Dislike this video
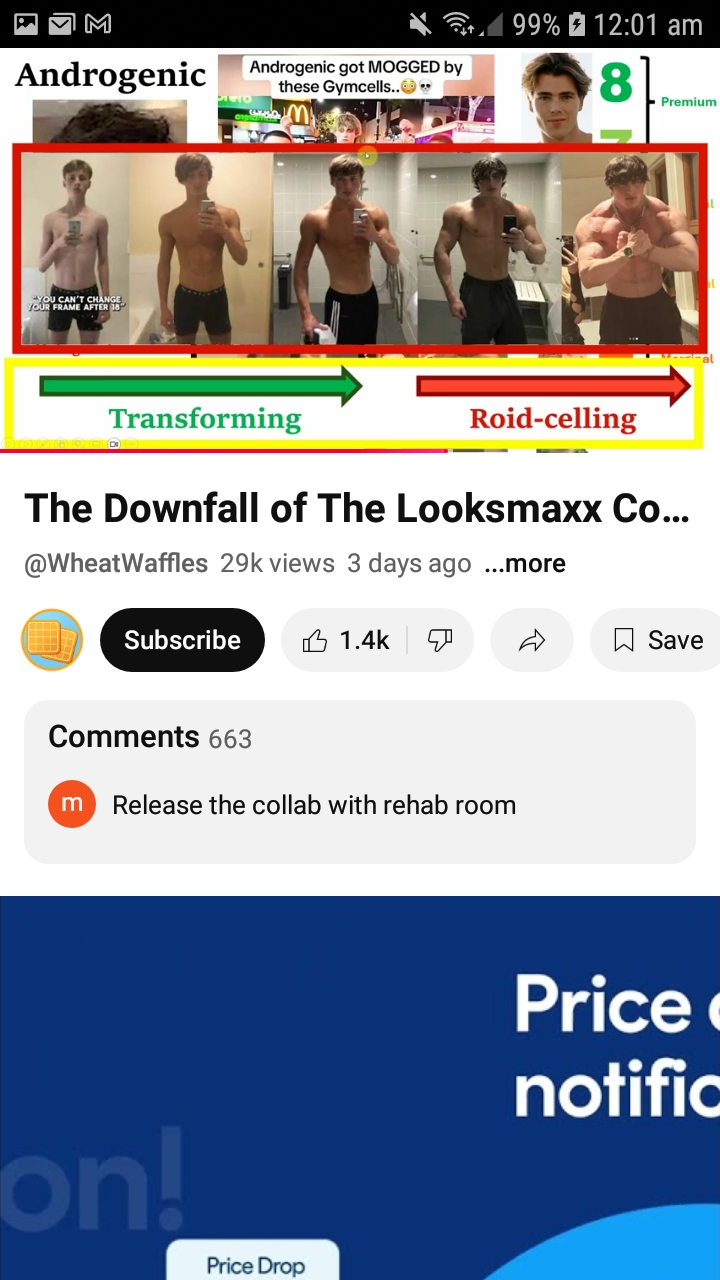Image resolution: width=720 pixels, height=1280 pixels. 440,640
